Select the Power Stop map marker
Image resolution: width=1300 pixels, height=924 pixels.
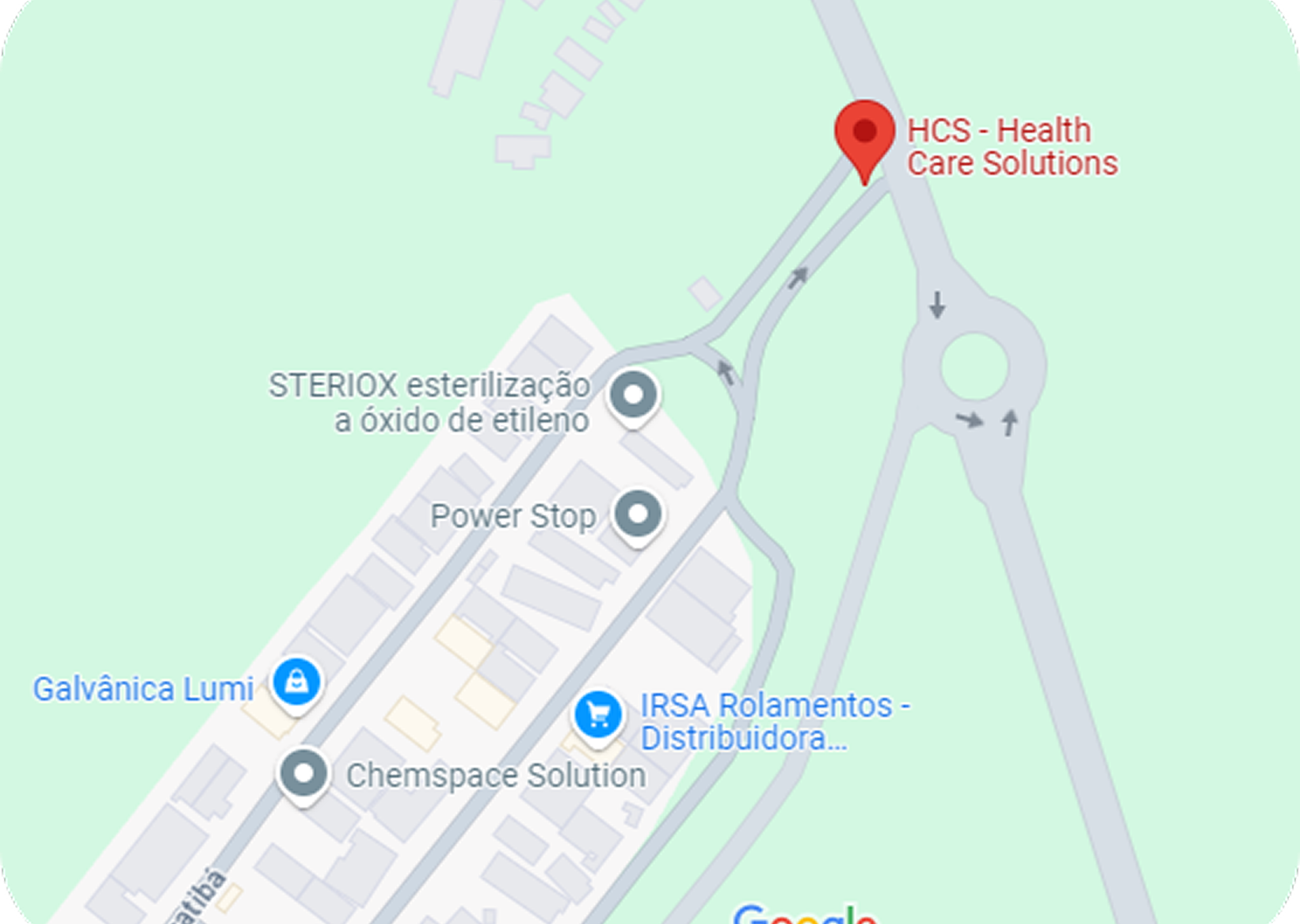(x=638, y=515)
